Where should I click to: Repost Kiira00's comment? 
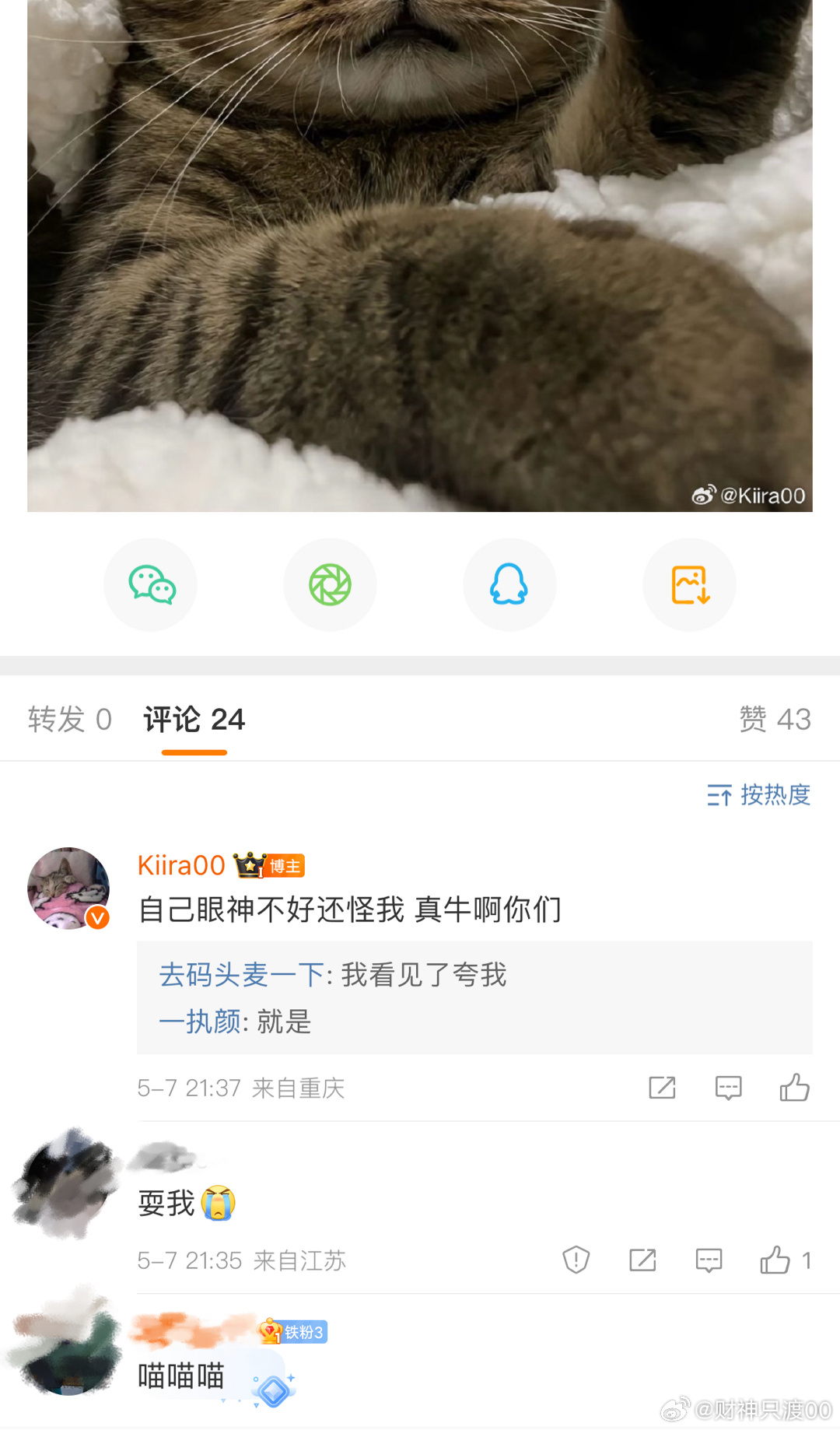coord(662,1088)
